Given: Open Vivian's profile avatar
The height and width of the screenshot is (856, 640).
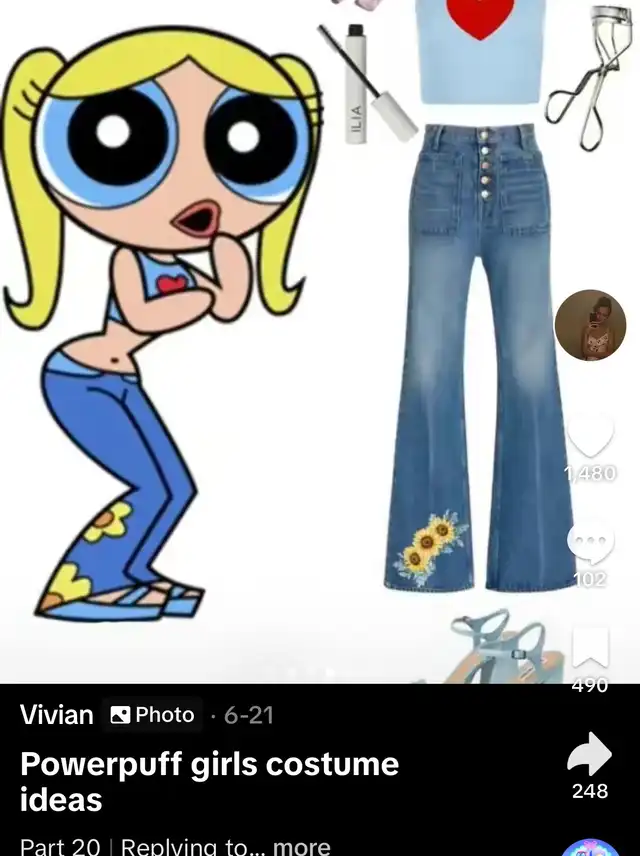Looking at the screenshot, I should click(x=590, y=325).
